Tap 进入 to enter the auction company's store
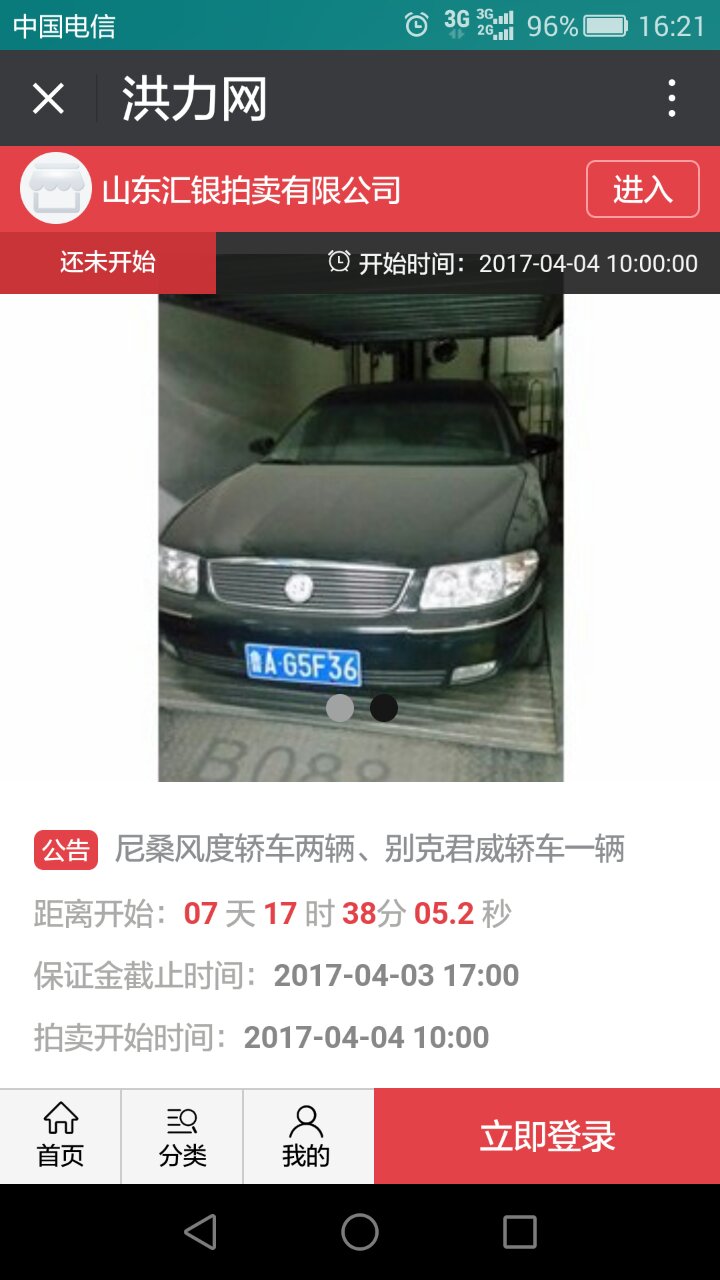Image resolution: width=720 pixels, height=1280 pixels. point(642,189)
